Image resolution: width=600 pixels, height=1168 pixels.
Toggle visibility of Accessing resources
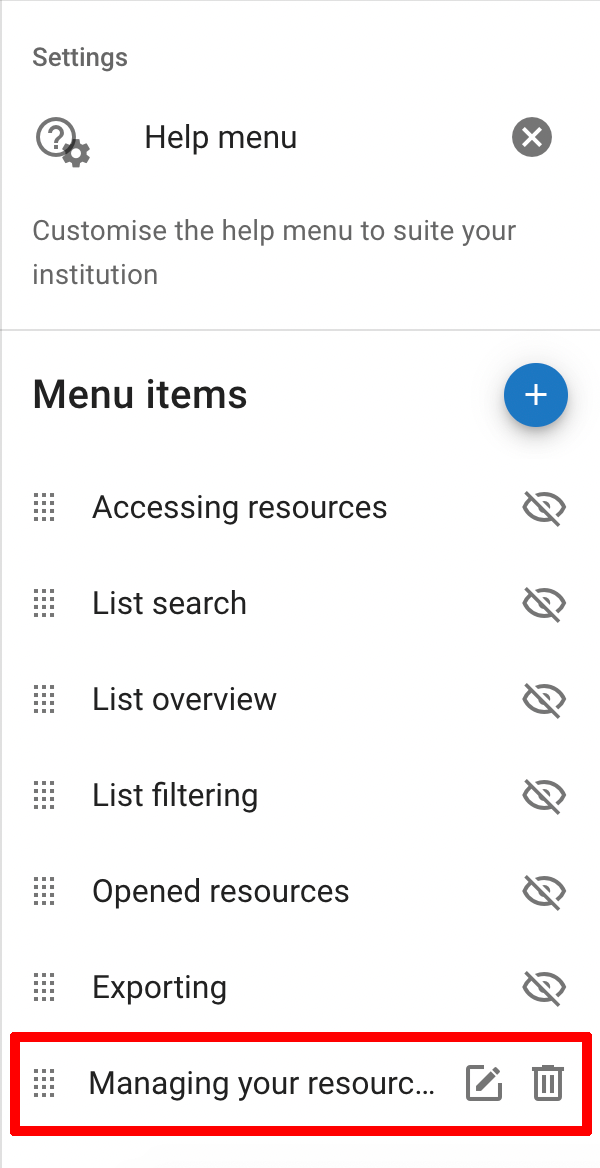click(544, 508)
